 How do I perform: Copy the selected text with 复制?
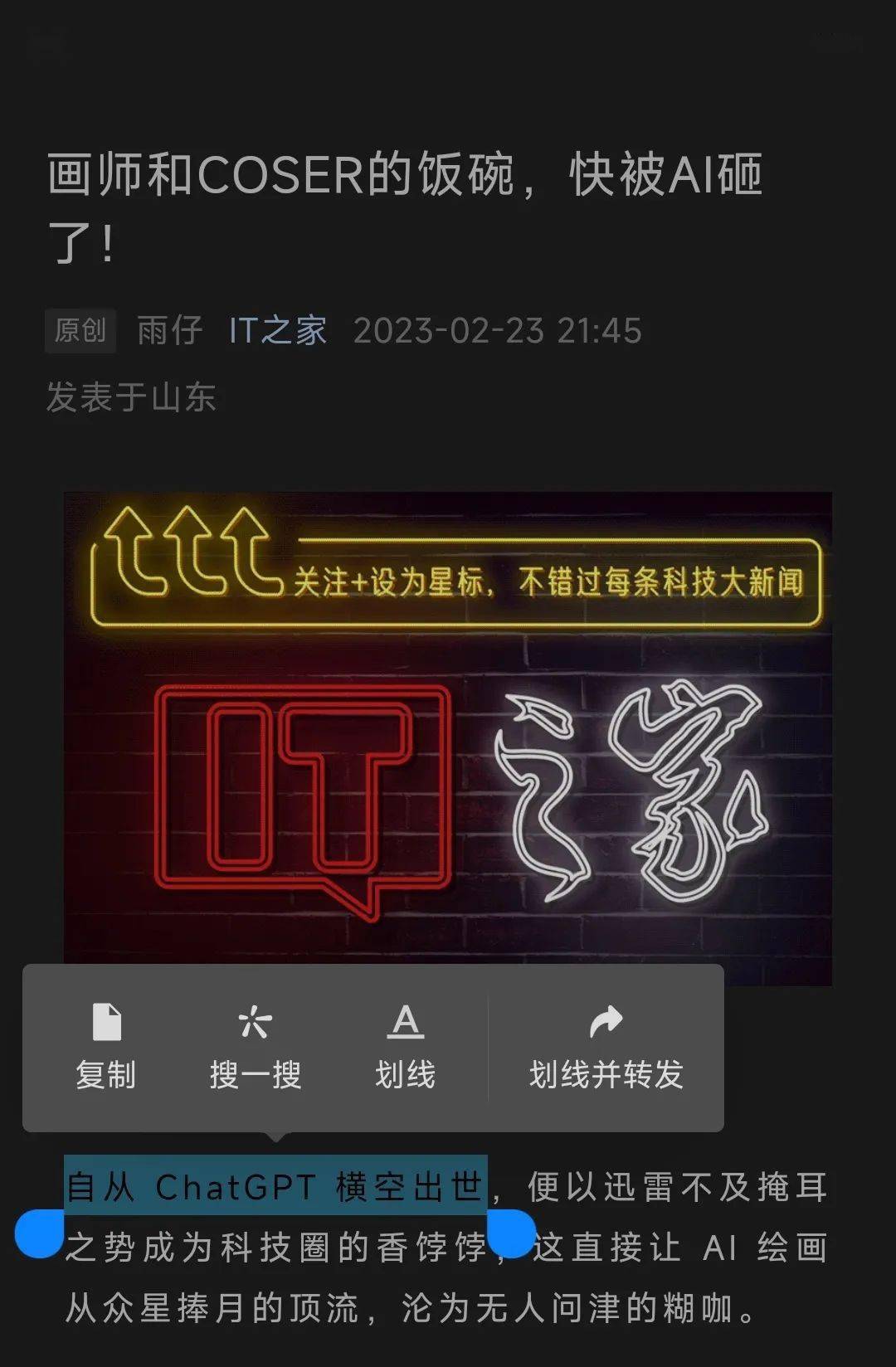(105, 1047)
